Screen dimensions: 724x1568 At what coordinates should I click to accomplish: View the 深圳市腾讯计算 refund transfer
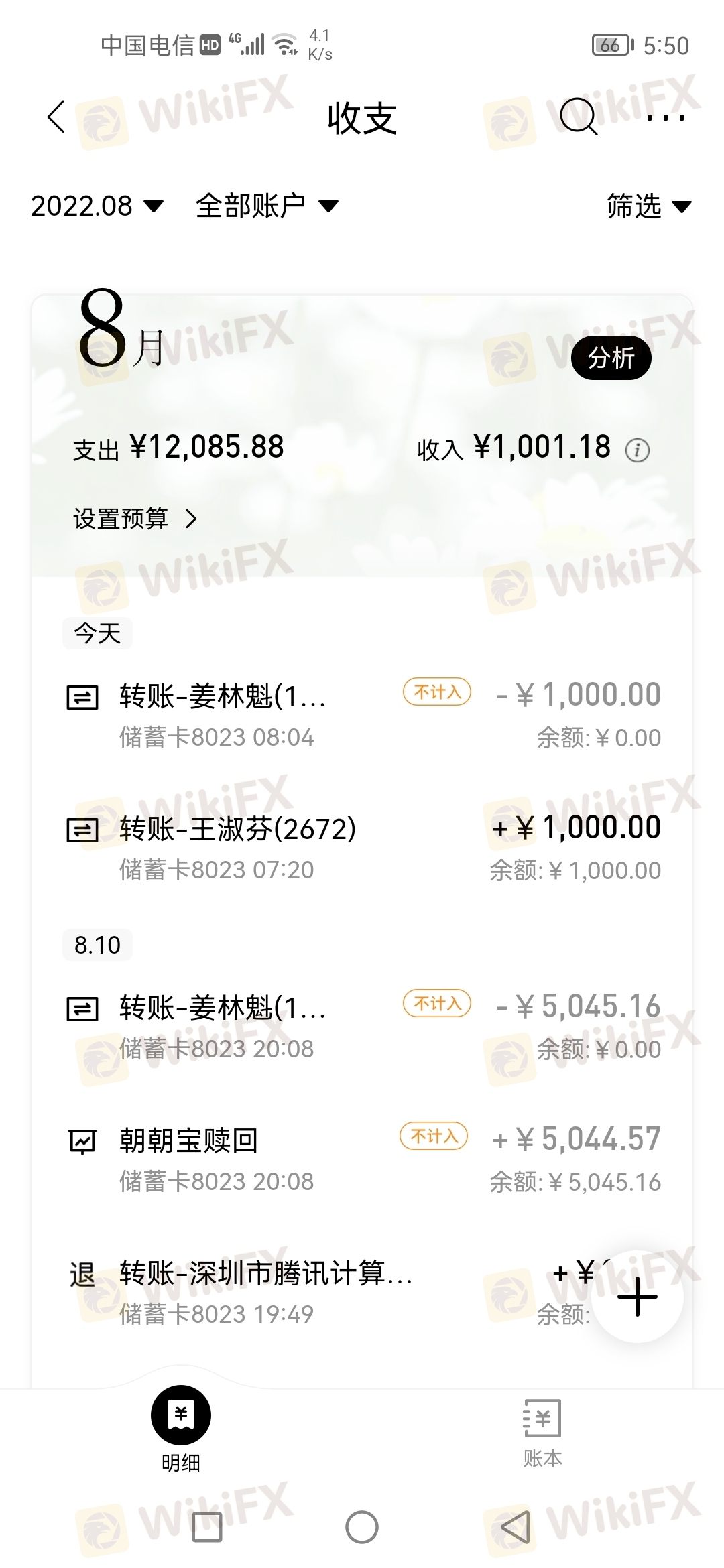[x=302, y=1291]
